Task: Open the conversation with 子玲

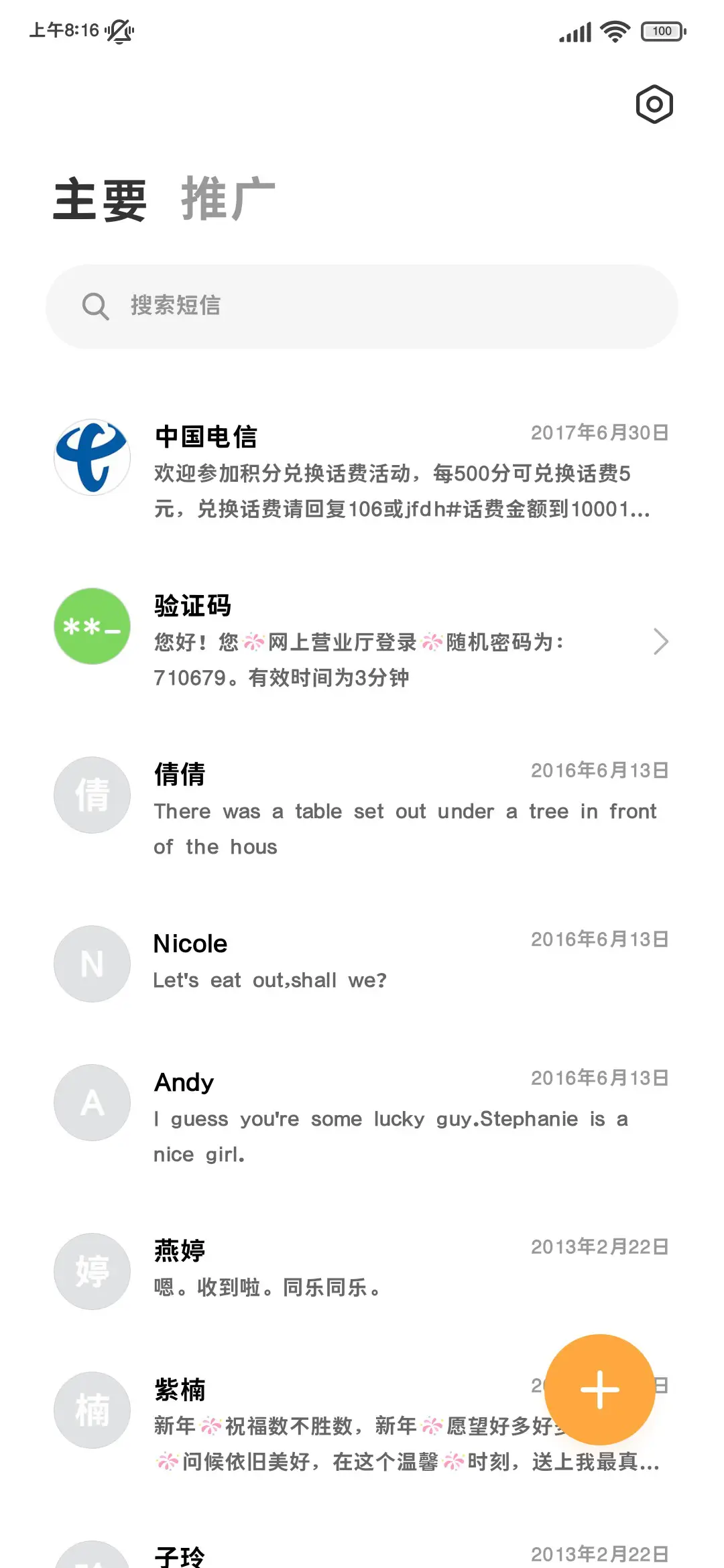Action: 362,1555
